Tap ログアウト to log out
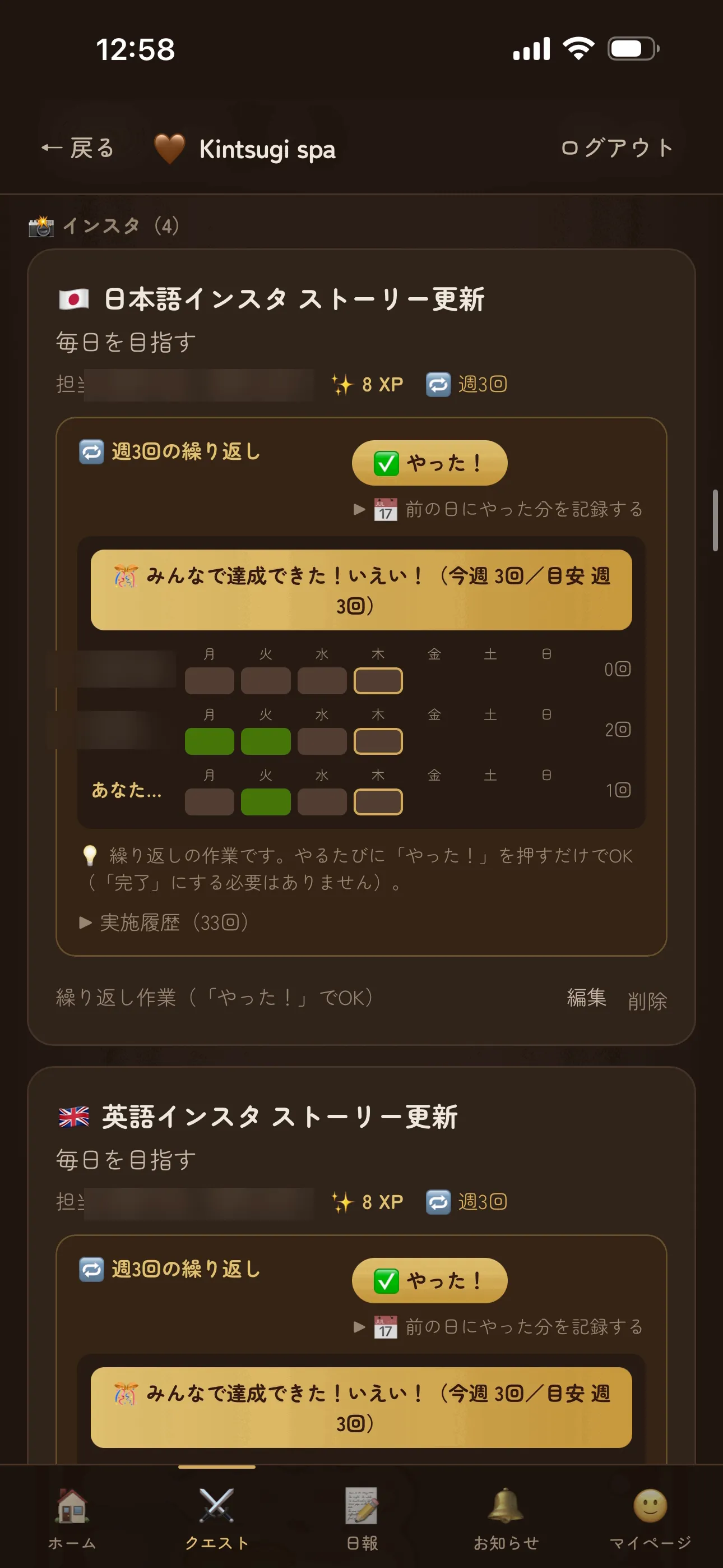Image resolution: width=723 pixels, height=1568 pixels. click(617, 148)
